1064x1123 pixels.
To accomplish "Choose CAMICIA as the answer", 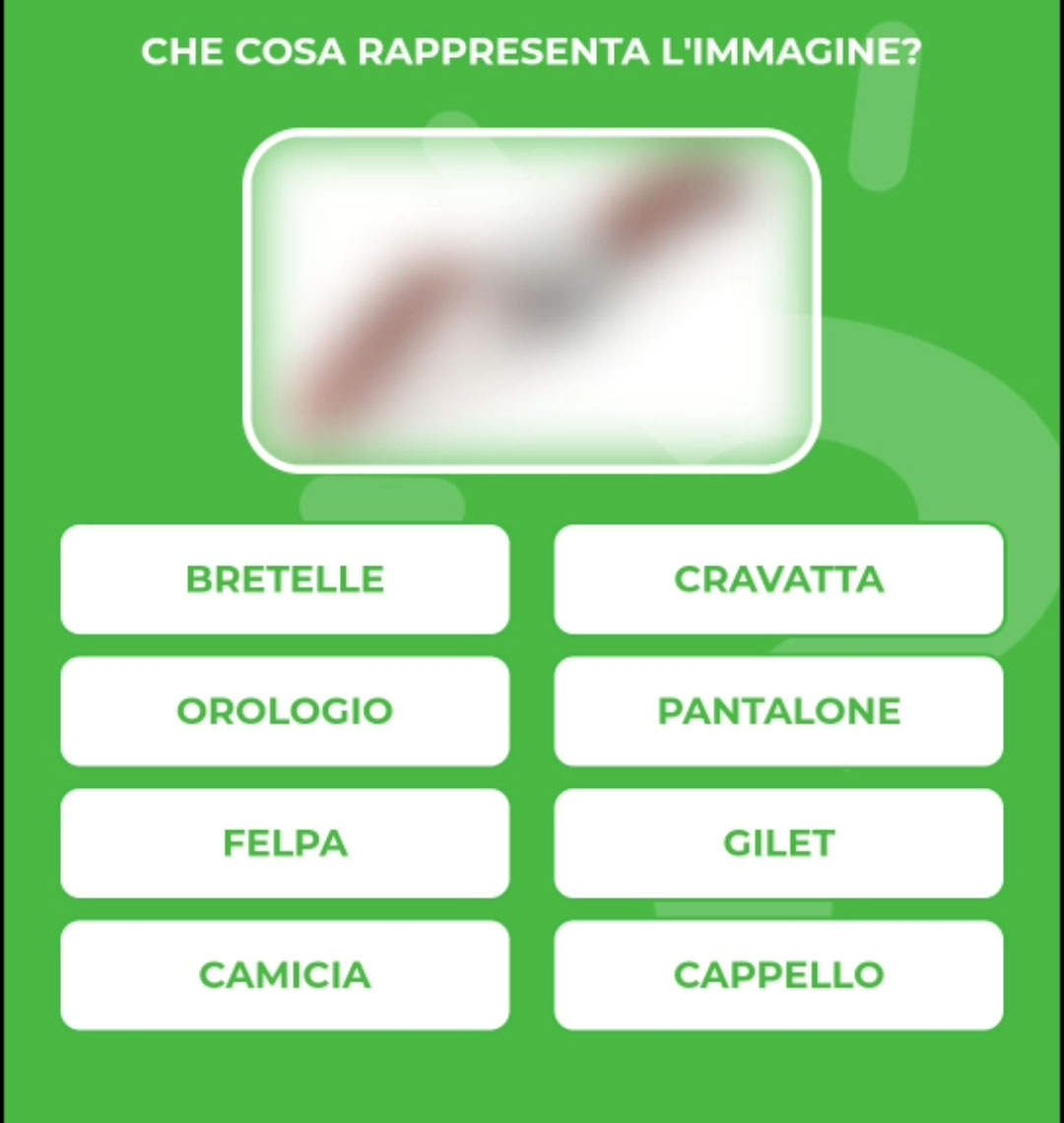I will click(x=285, y=975).
